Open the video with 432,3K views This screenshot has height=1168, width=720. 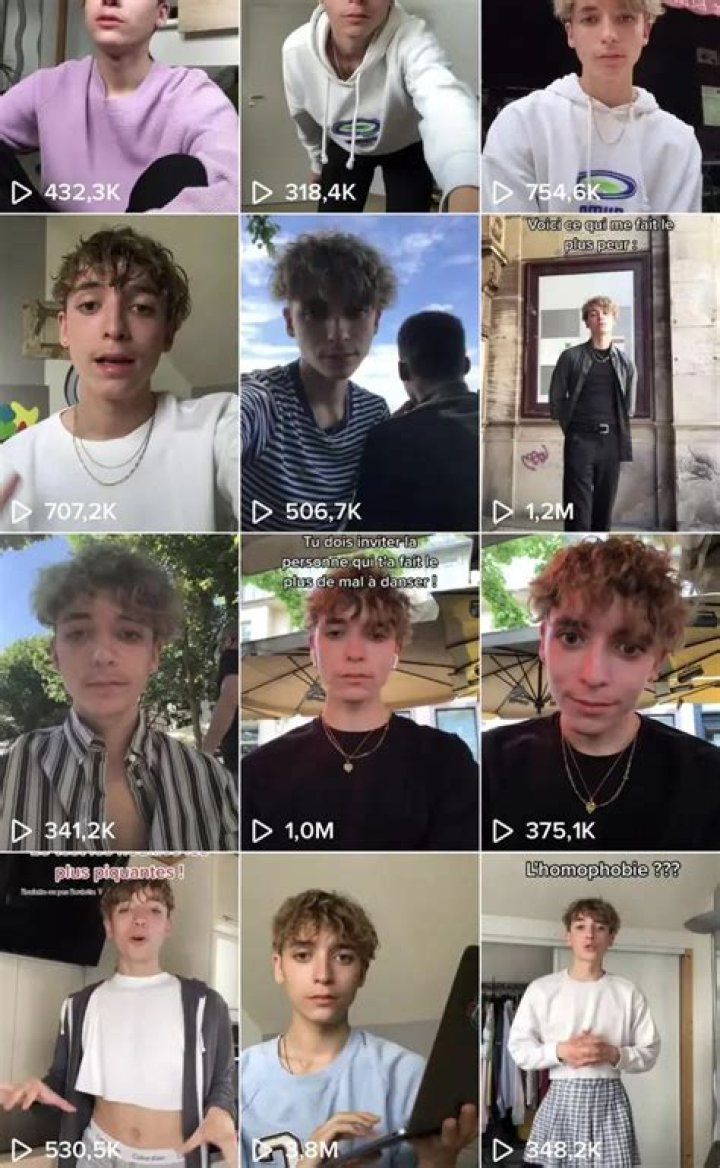119,105
